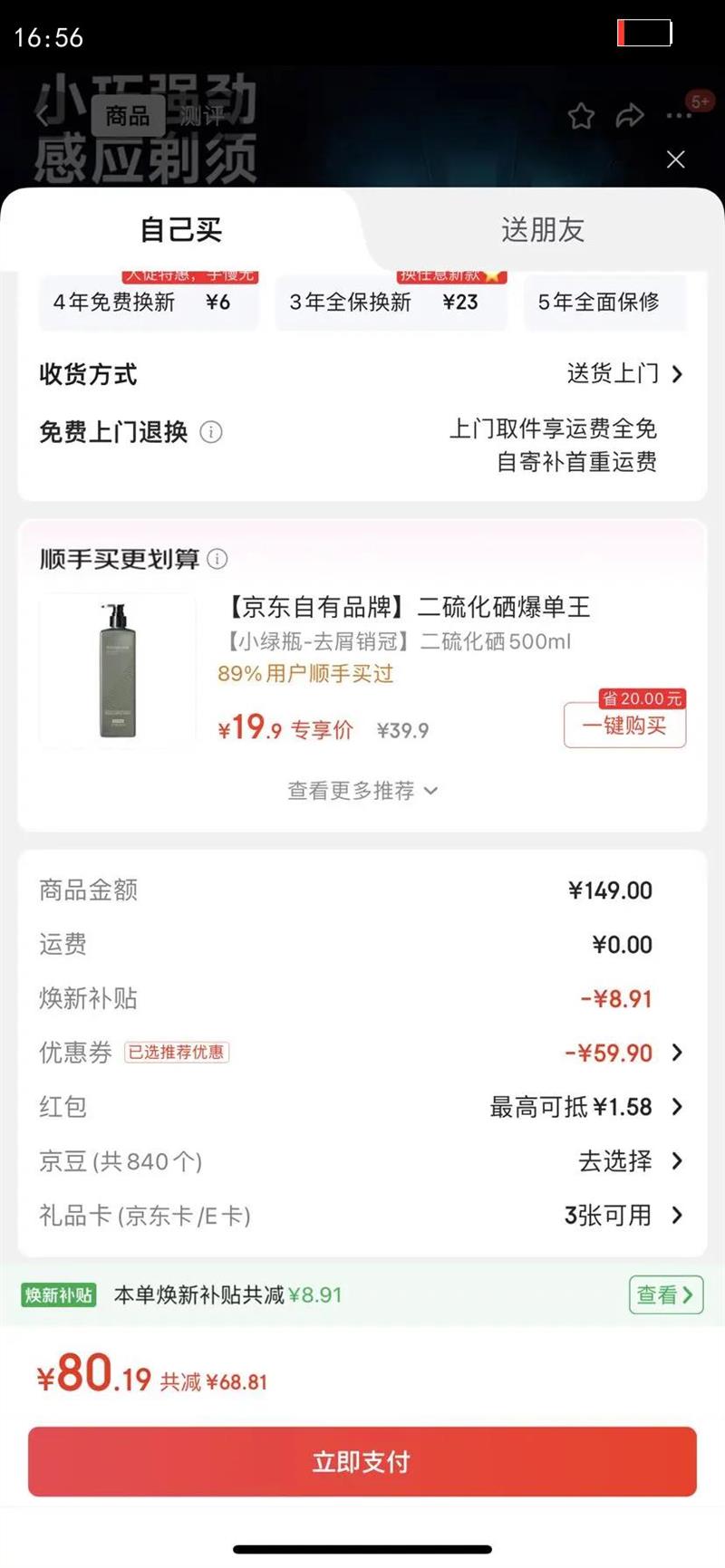
Task: Tap 立即支付 to pay now
Action: (x=362, y=1461)
